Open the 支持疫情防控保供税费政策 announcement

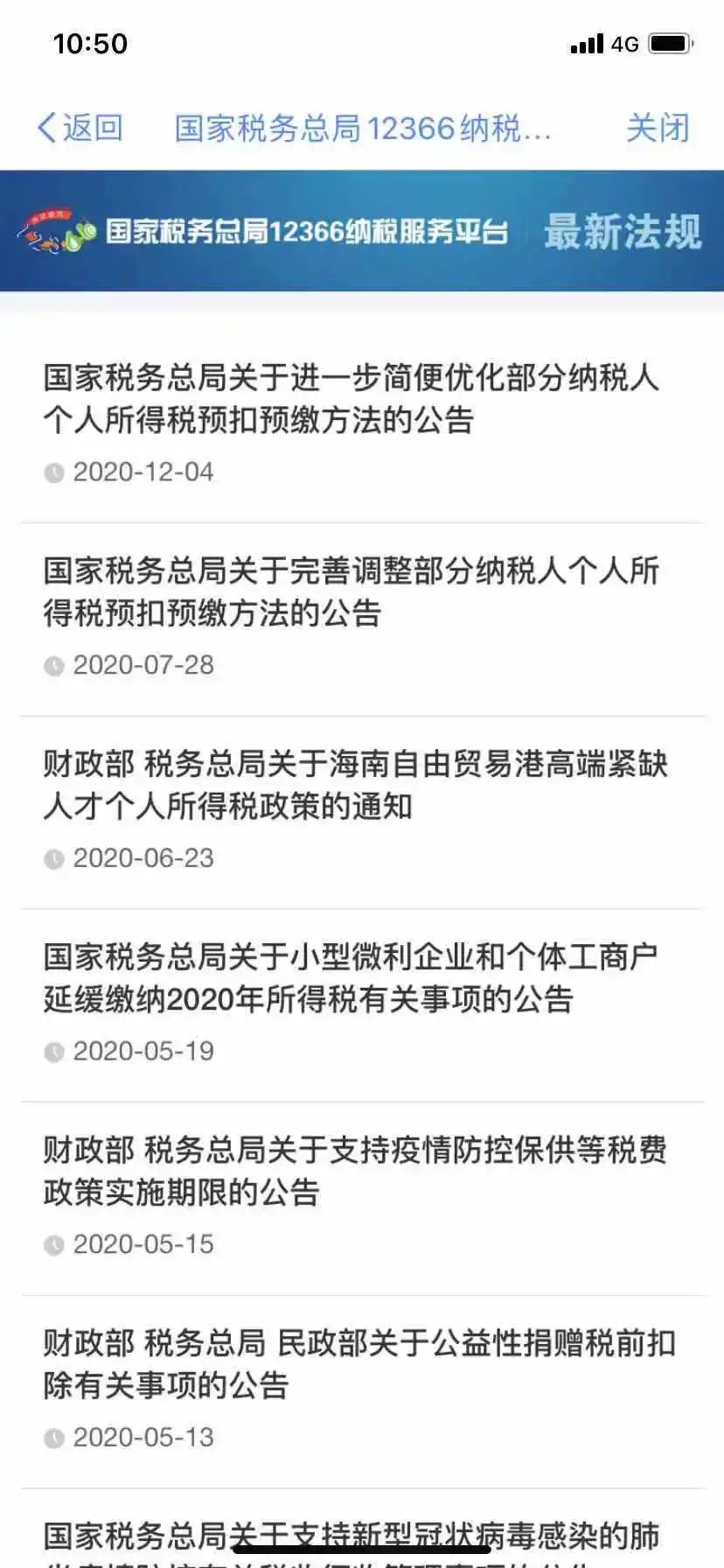tap(362, 1199)
